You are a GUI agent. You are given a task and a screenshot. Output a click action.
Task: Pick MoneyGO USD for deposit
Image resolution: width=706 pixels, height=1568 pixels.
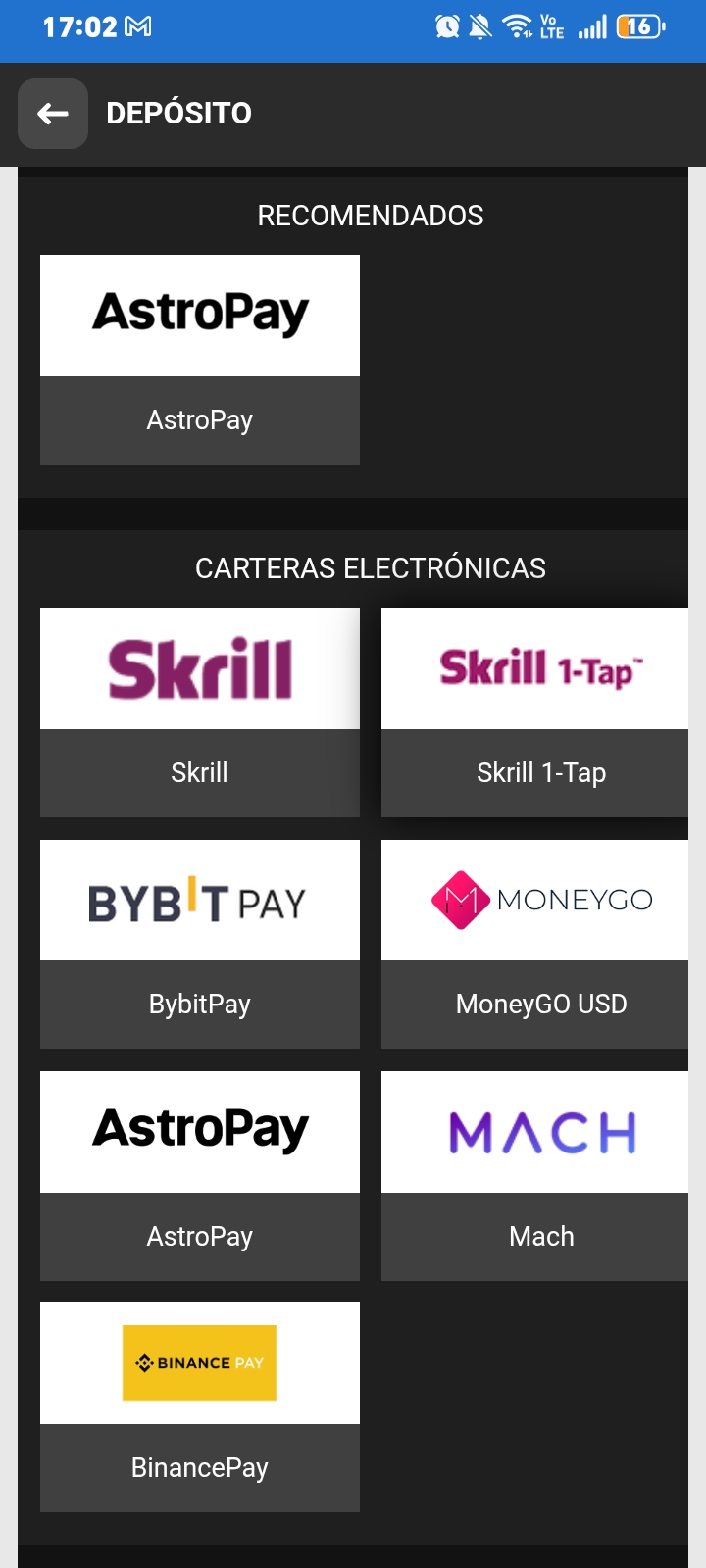coord(534,944)
